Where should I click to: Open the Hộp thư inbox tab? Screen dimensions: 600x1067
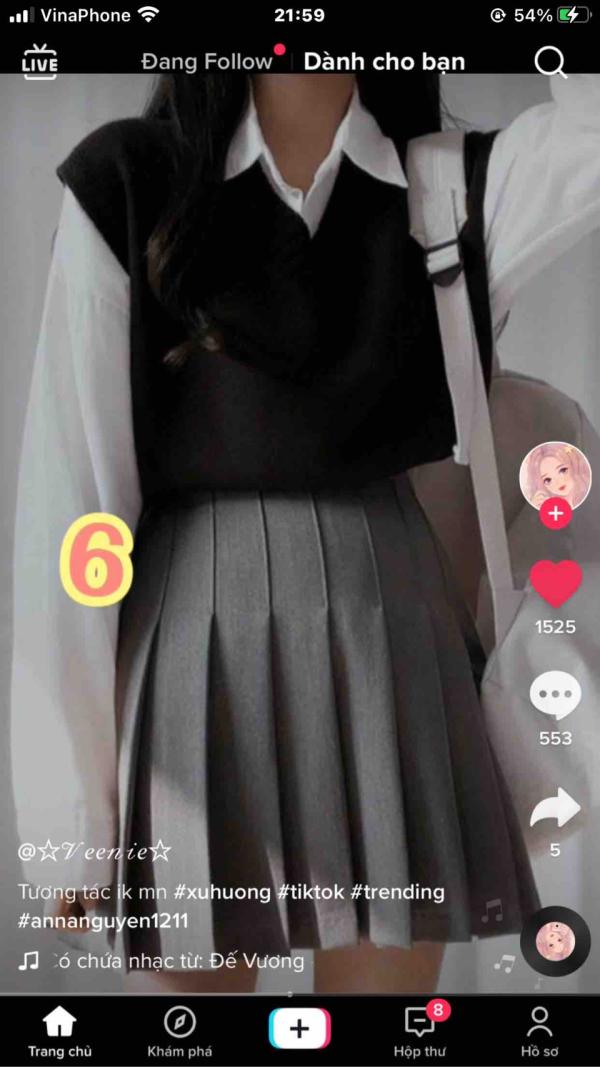(420, 1032)
